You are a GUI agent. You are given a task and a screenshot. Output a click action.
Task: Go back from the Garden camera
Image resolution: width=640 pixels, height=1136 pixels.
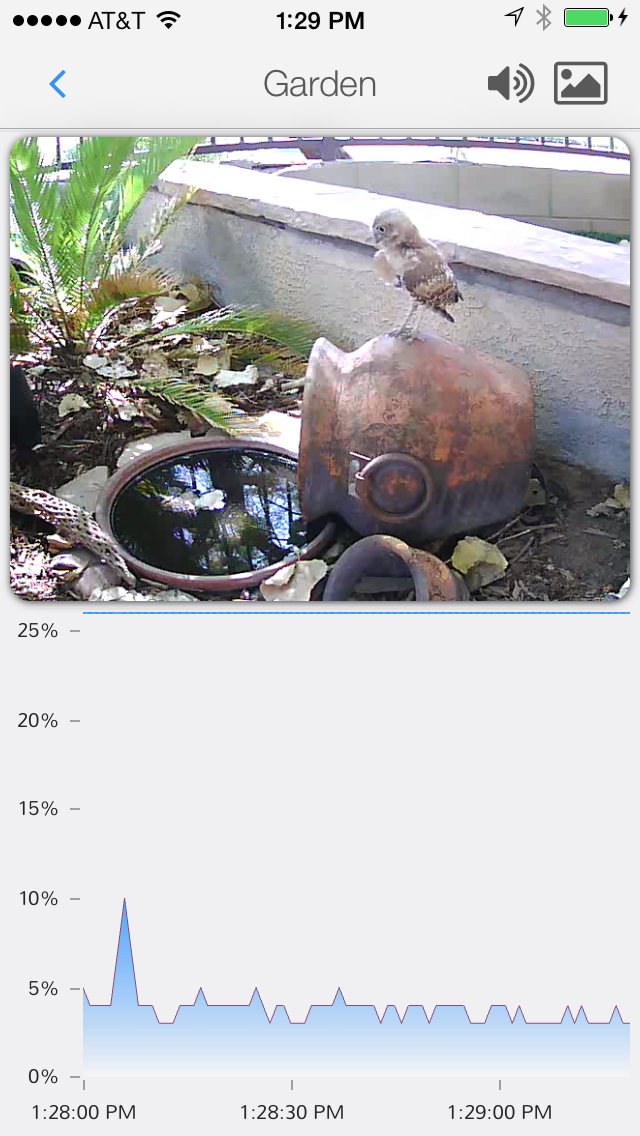[58, 84]
